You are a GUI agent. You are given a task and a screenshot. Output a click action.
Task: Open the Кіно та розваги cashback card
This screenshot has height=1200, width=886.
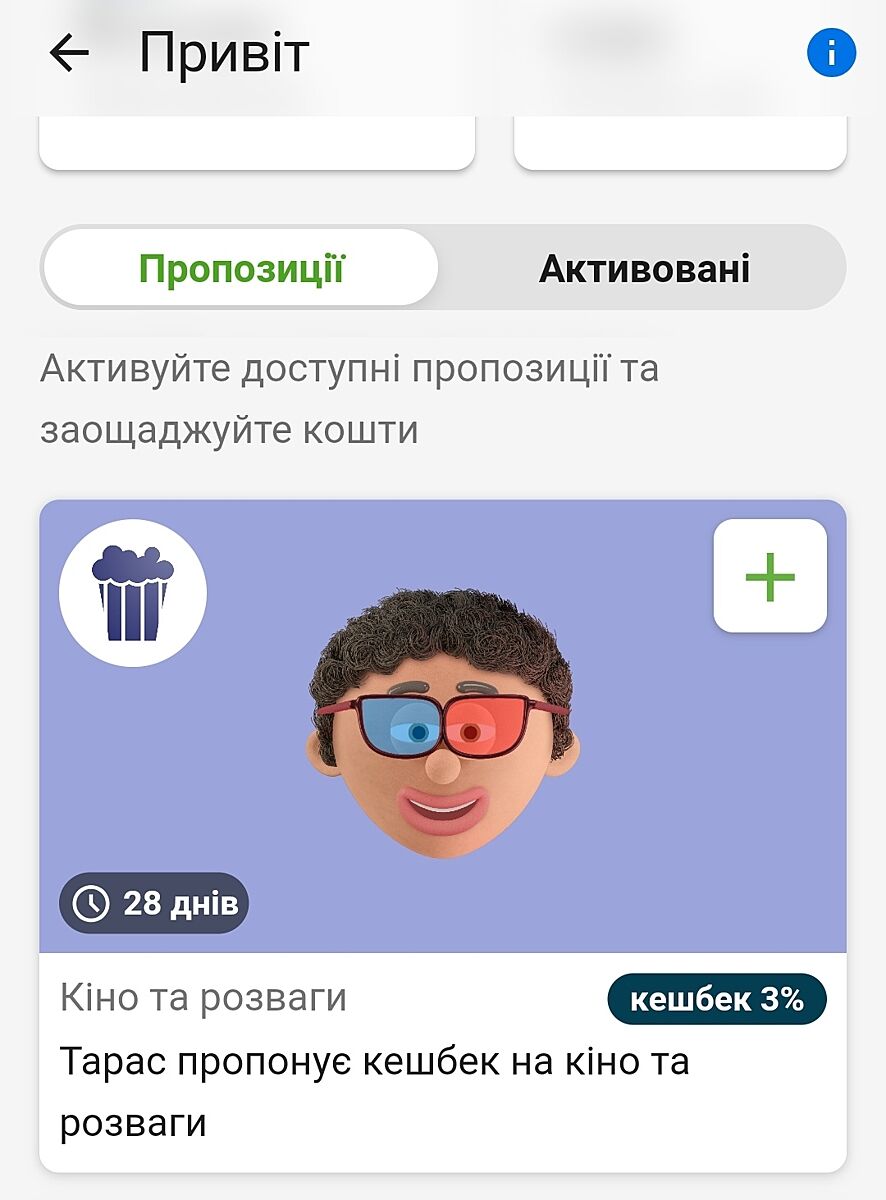click(x=442, y=1060)
